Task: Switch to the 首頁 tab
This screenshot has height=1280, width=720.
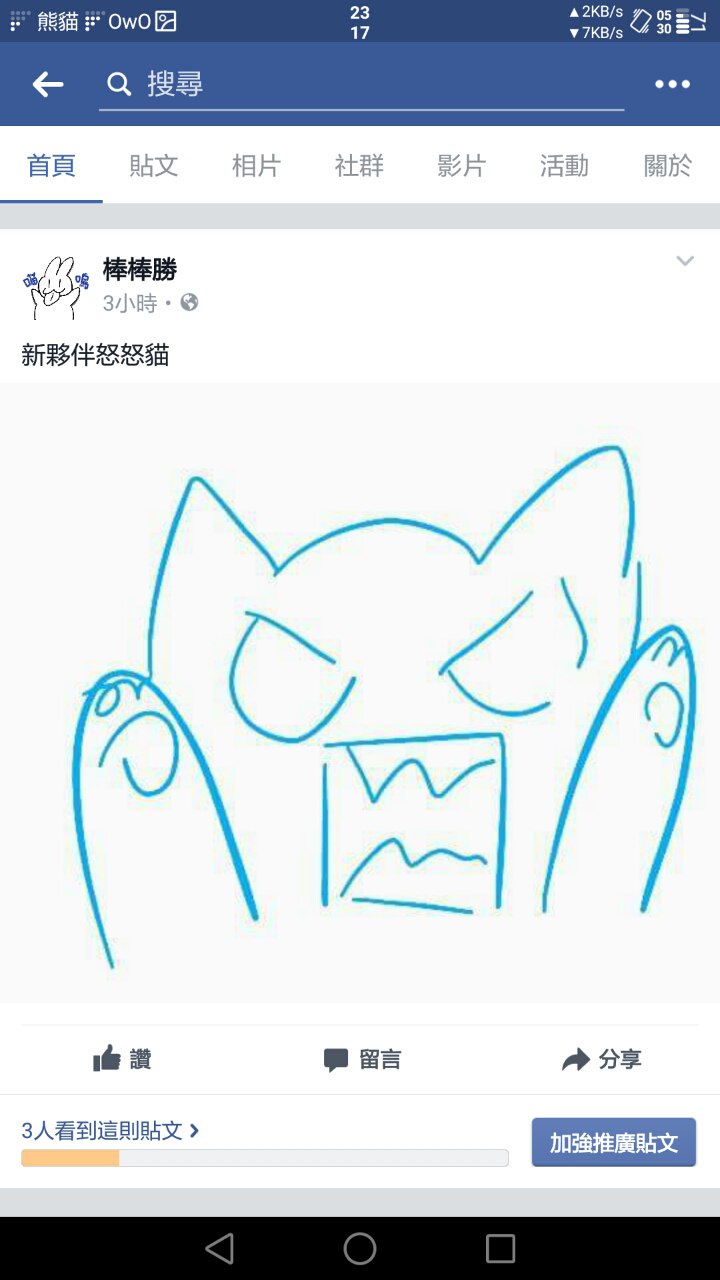Action: 51,166
